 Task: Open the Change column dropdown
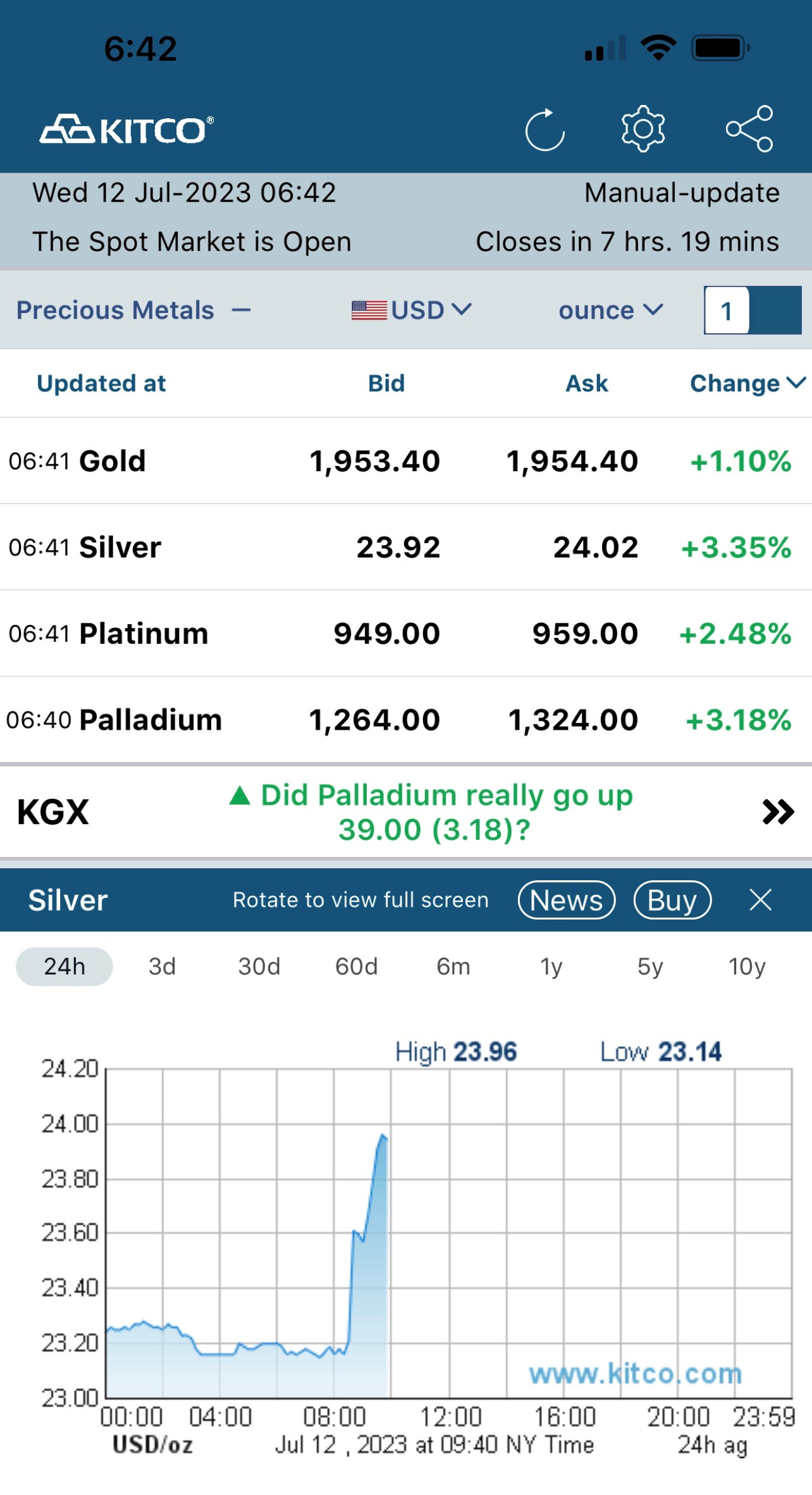pos(747,383)
